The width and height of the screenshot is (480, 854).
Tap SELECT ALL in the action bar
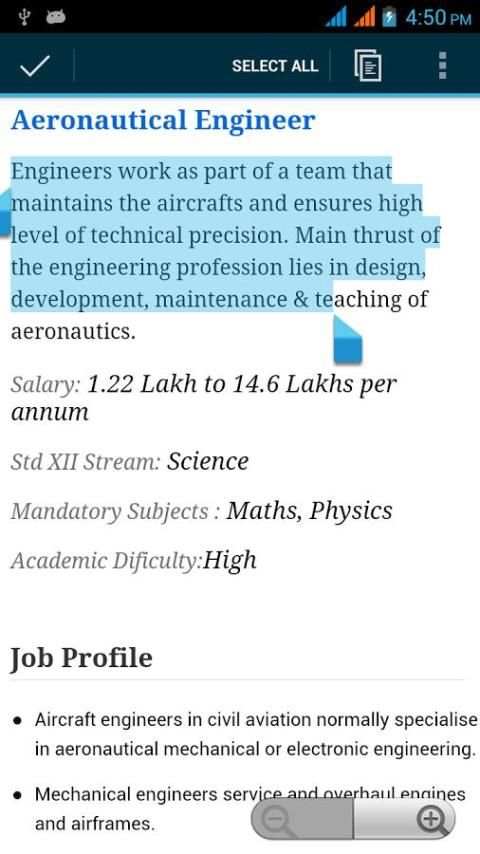(275, 66)
